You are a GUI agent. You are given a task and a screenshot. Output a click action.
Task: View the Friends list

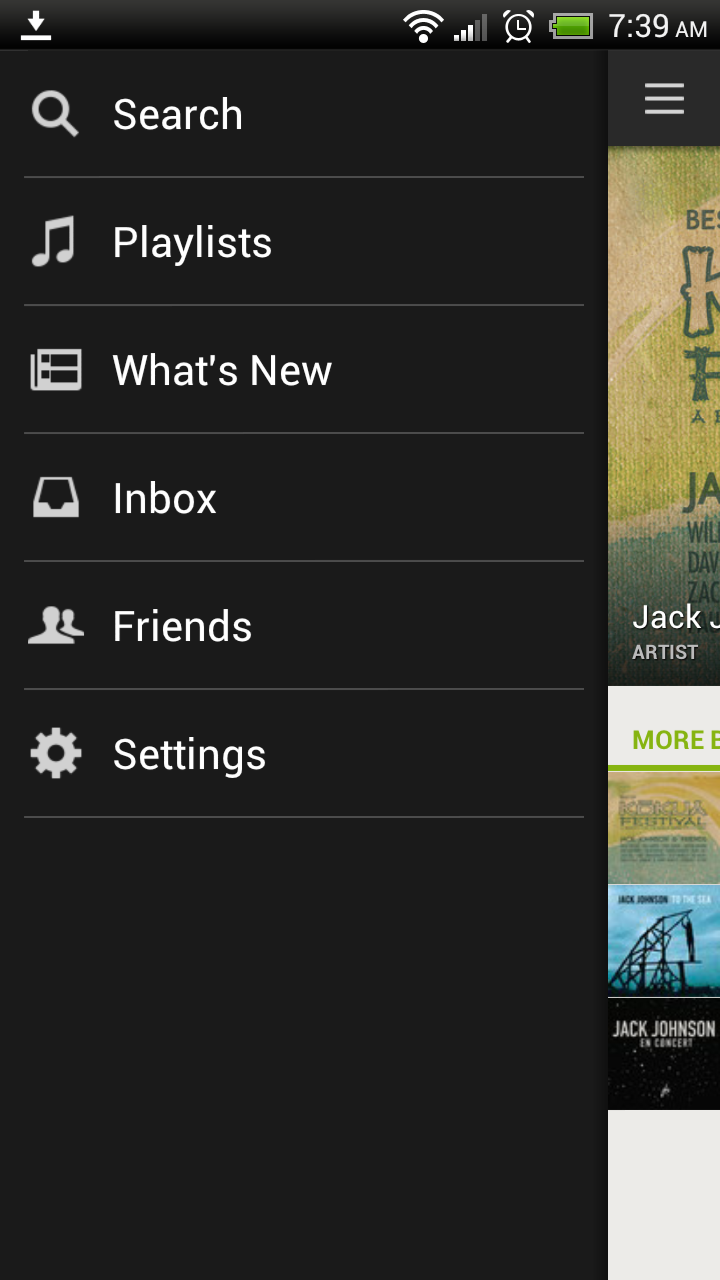point(182,626)
